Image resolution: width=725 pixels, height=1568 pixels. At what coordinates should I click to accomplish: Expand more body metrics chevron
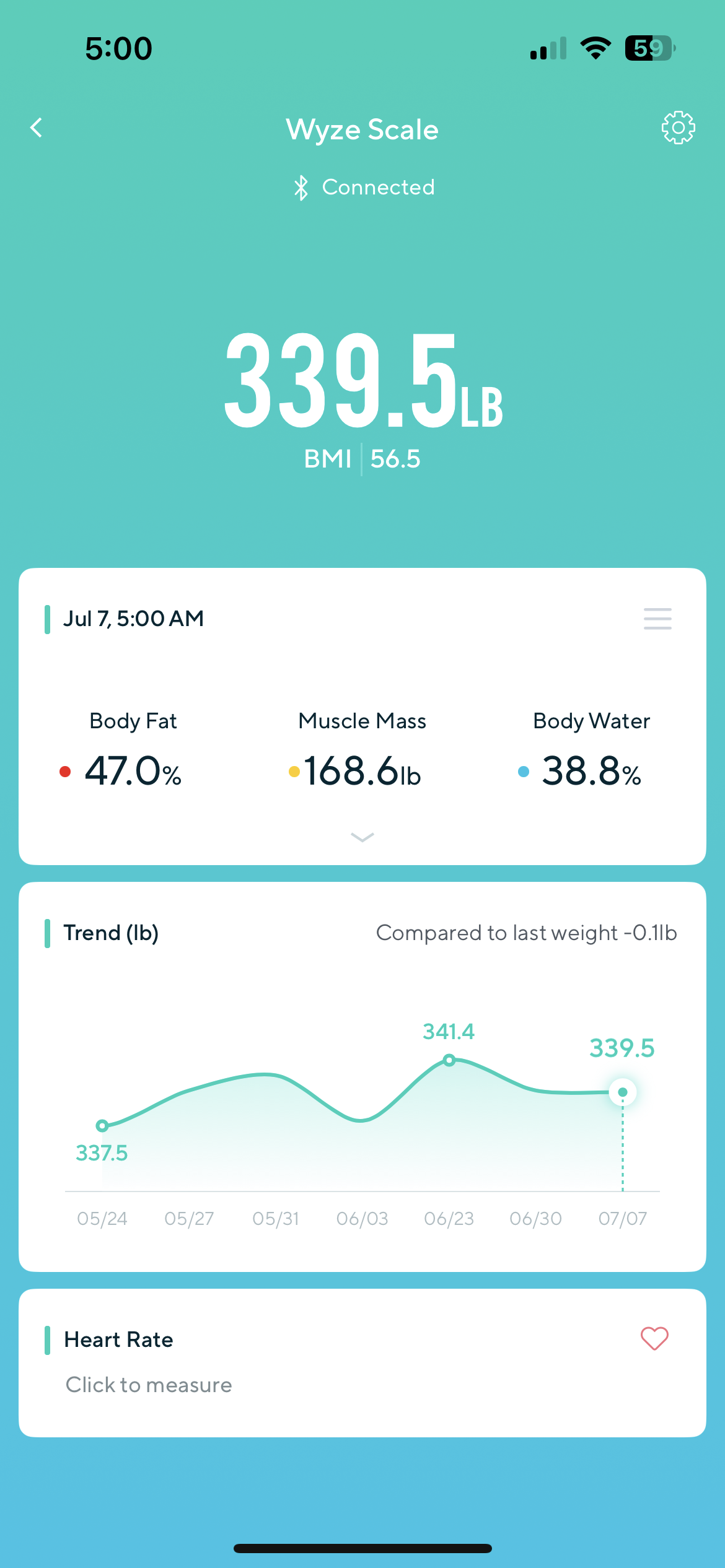(362, 837)
